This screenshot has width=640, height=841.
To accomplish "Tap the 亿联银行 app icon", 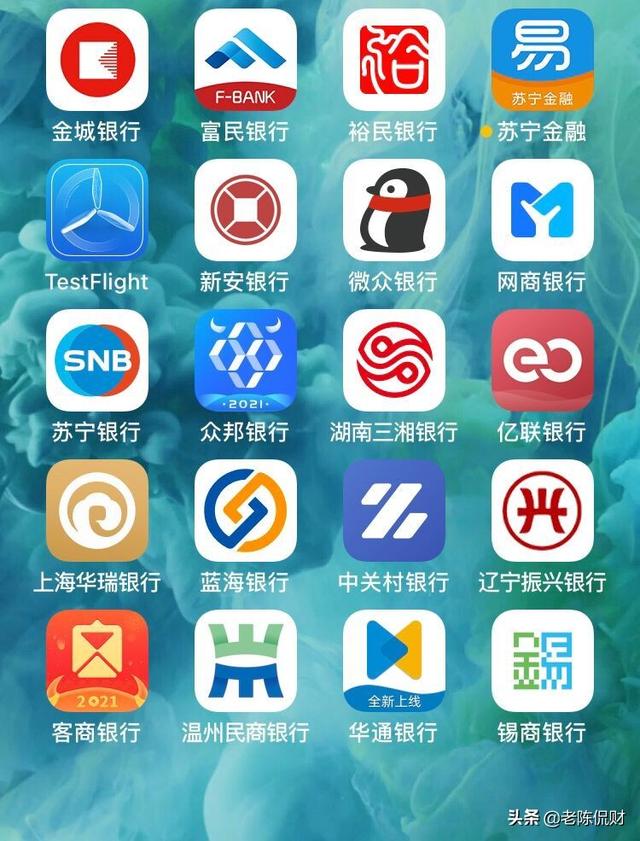I will 542,360.
